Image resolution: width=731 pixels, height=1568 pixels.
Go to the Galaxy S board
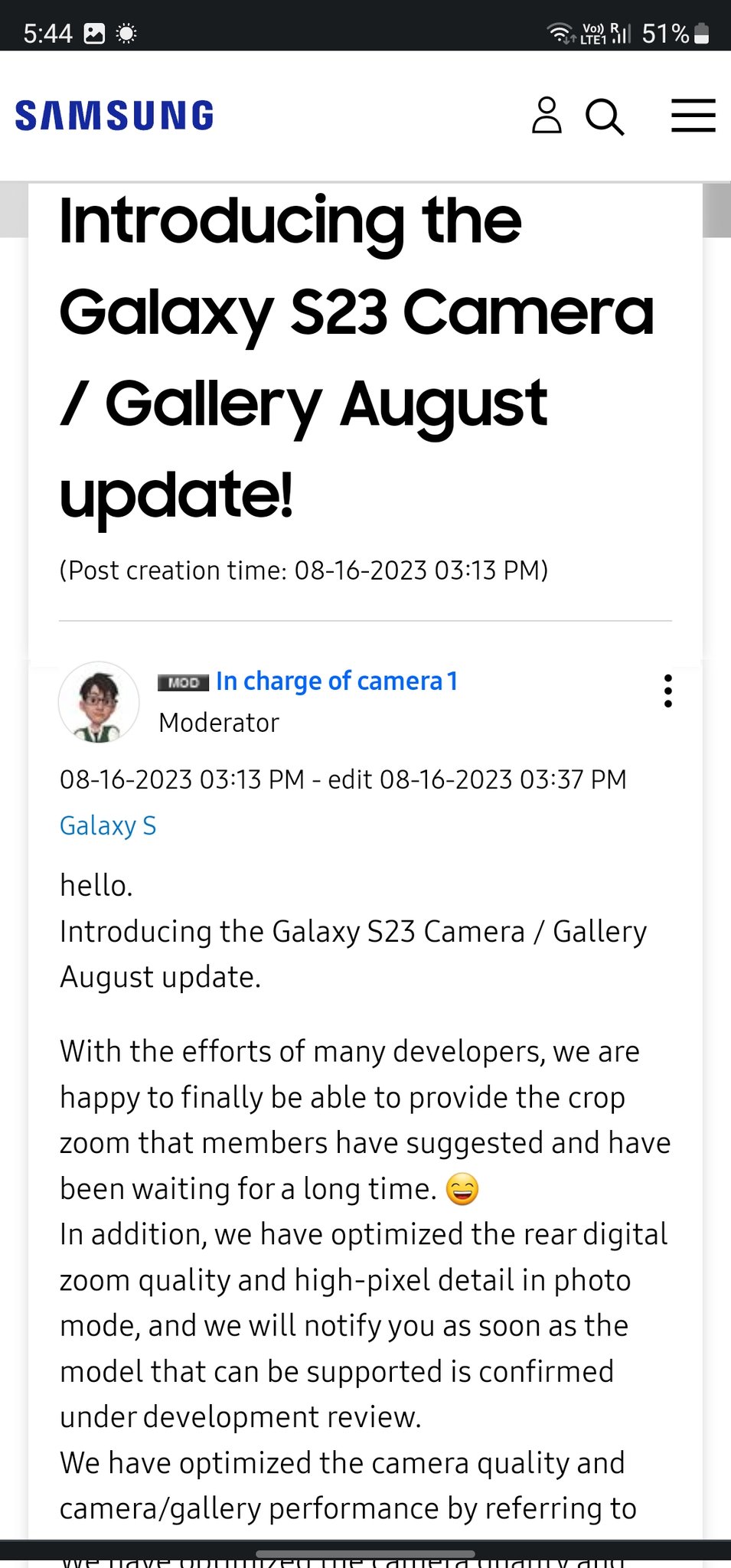click(x=108, y=825)
